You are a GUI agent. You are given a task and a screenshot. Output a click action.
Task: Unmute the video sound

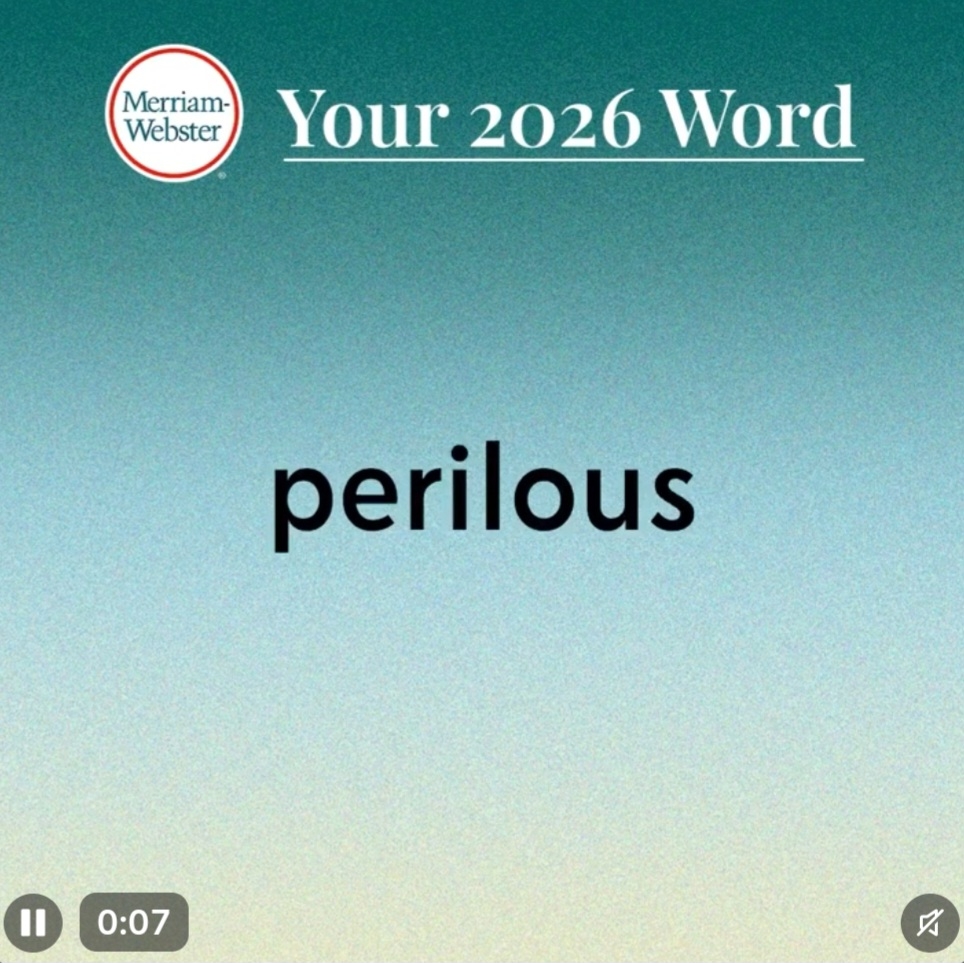coord(929,922)
